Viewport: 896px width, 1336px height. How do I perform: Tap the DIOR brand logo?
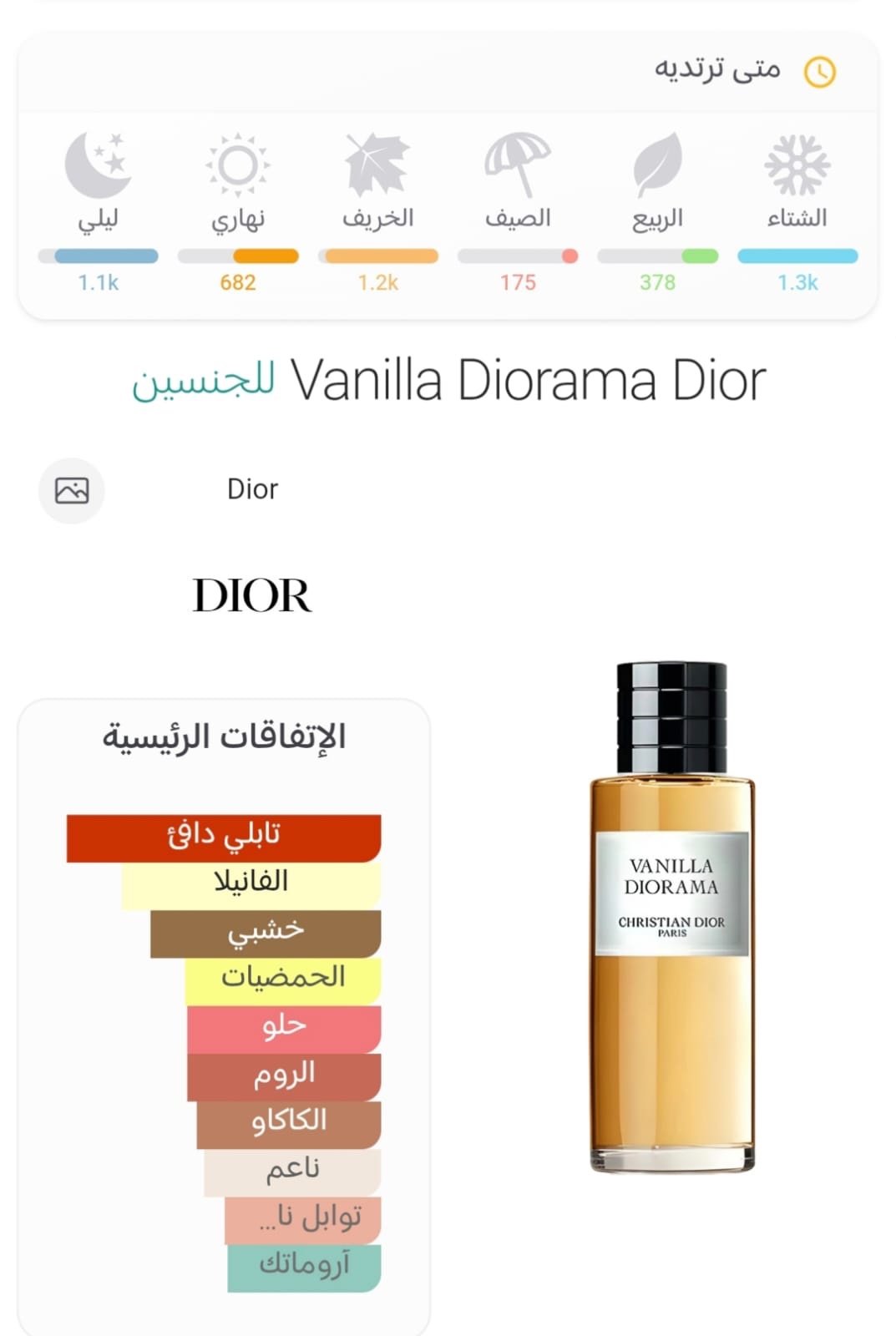252,595
